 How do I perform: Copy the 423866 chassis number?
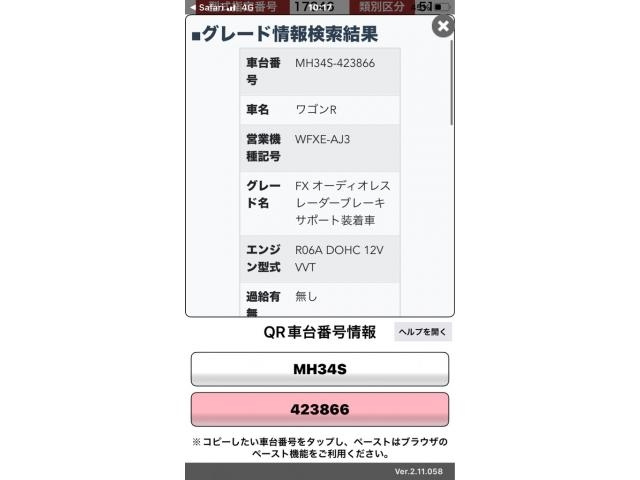point(319,409)
